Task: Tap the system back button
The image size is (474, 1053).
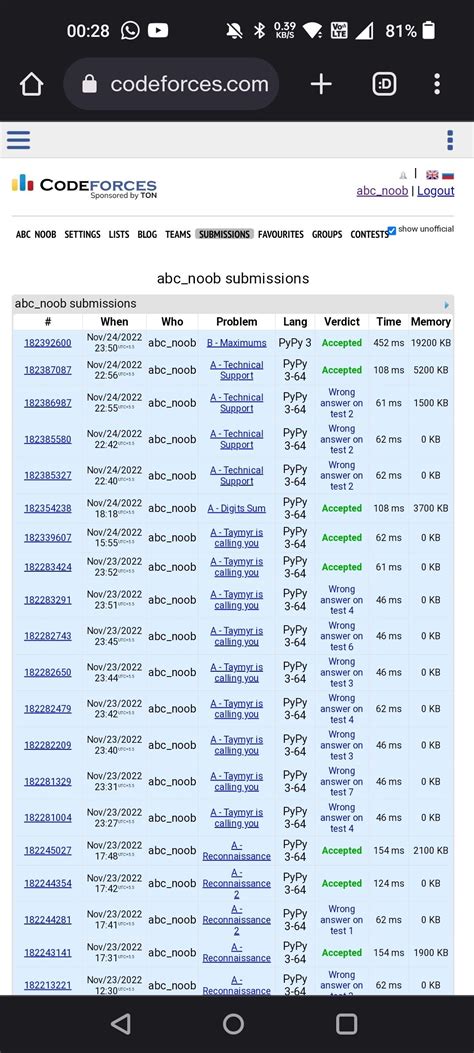Action: click(121, 1023)
